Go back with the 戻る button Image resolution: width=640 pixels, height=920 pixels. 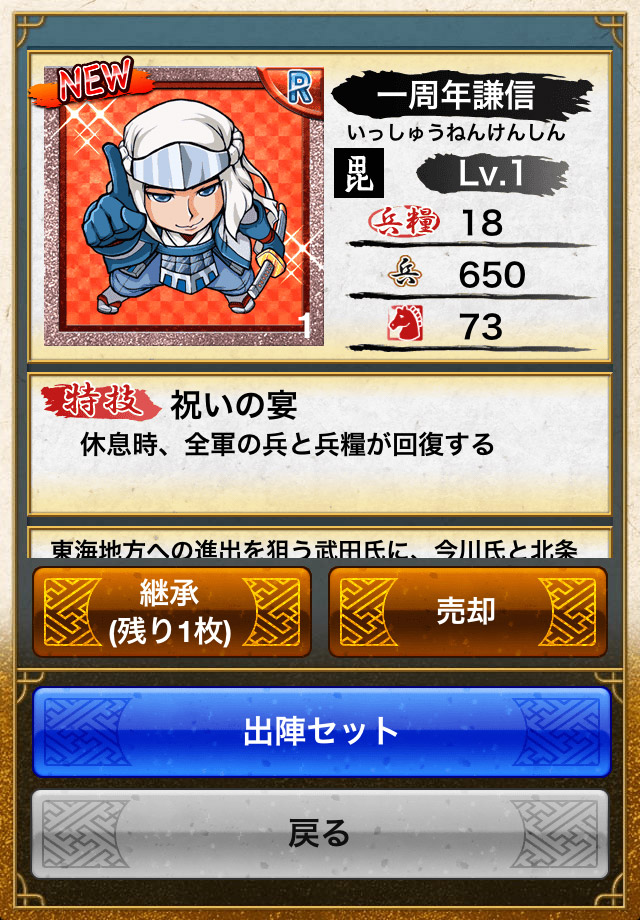pyautogui.click(x=321, y=834)
